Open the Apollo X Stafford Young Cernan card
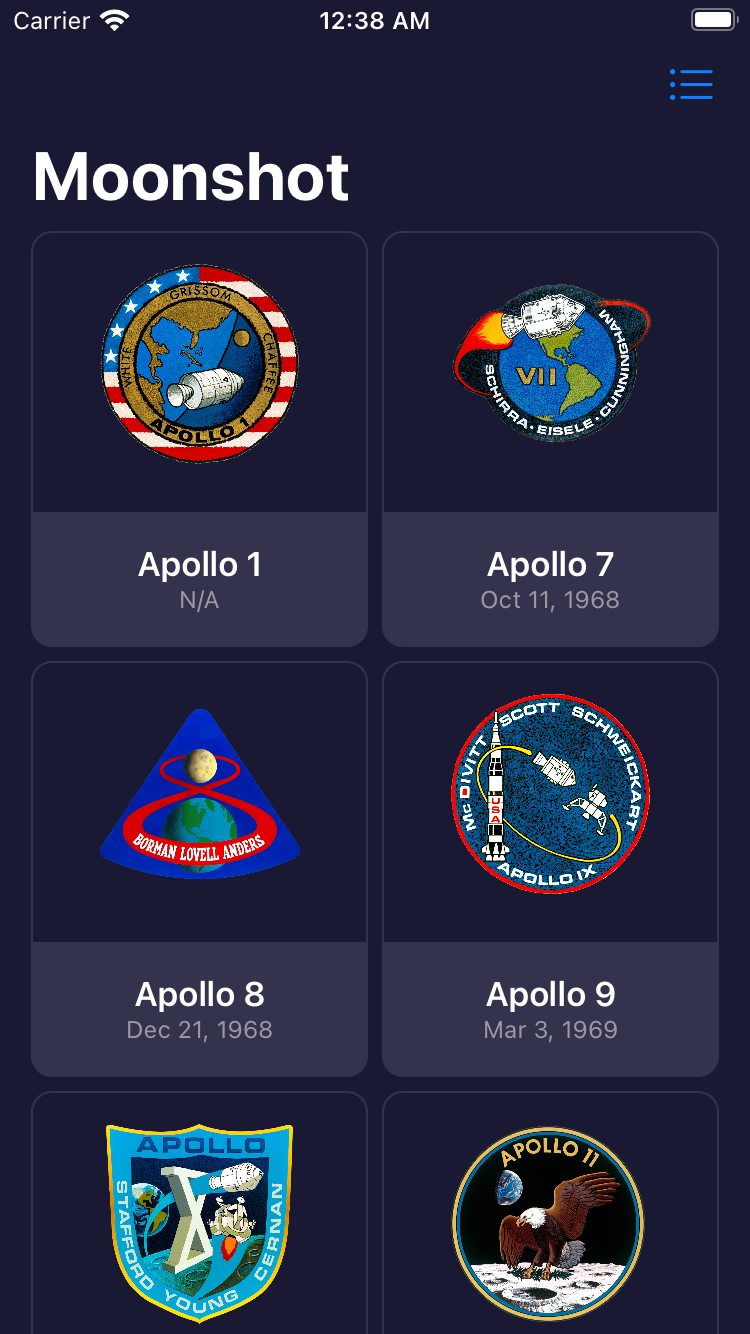The height and width of the screenshot is (1334, 750). (200, 1222)
